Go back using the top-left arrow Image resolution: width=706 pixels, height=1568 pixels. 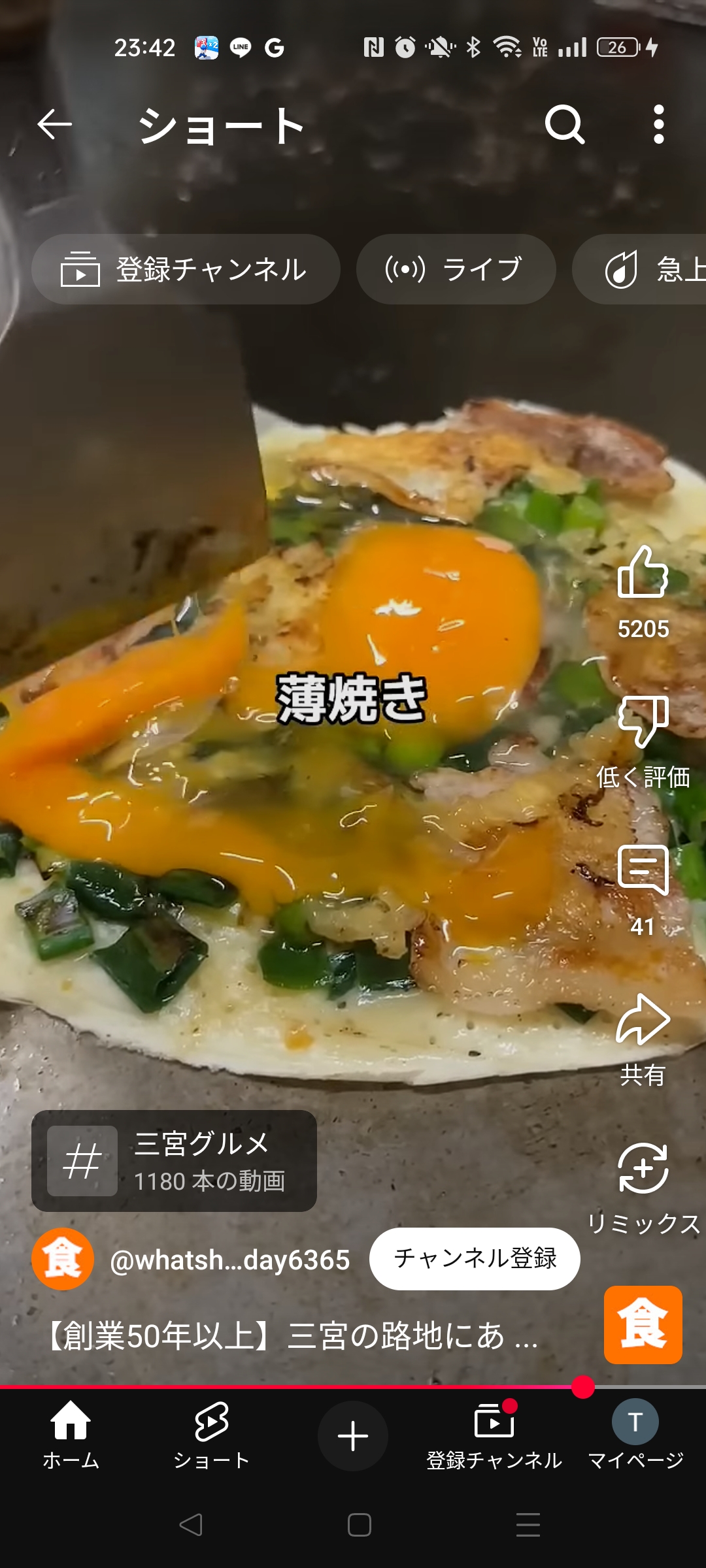(54, 124)
